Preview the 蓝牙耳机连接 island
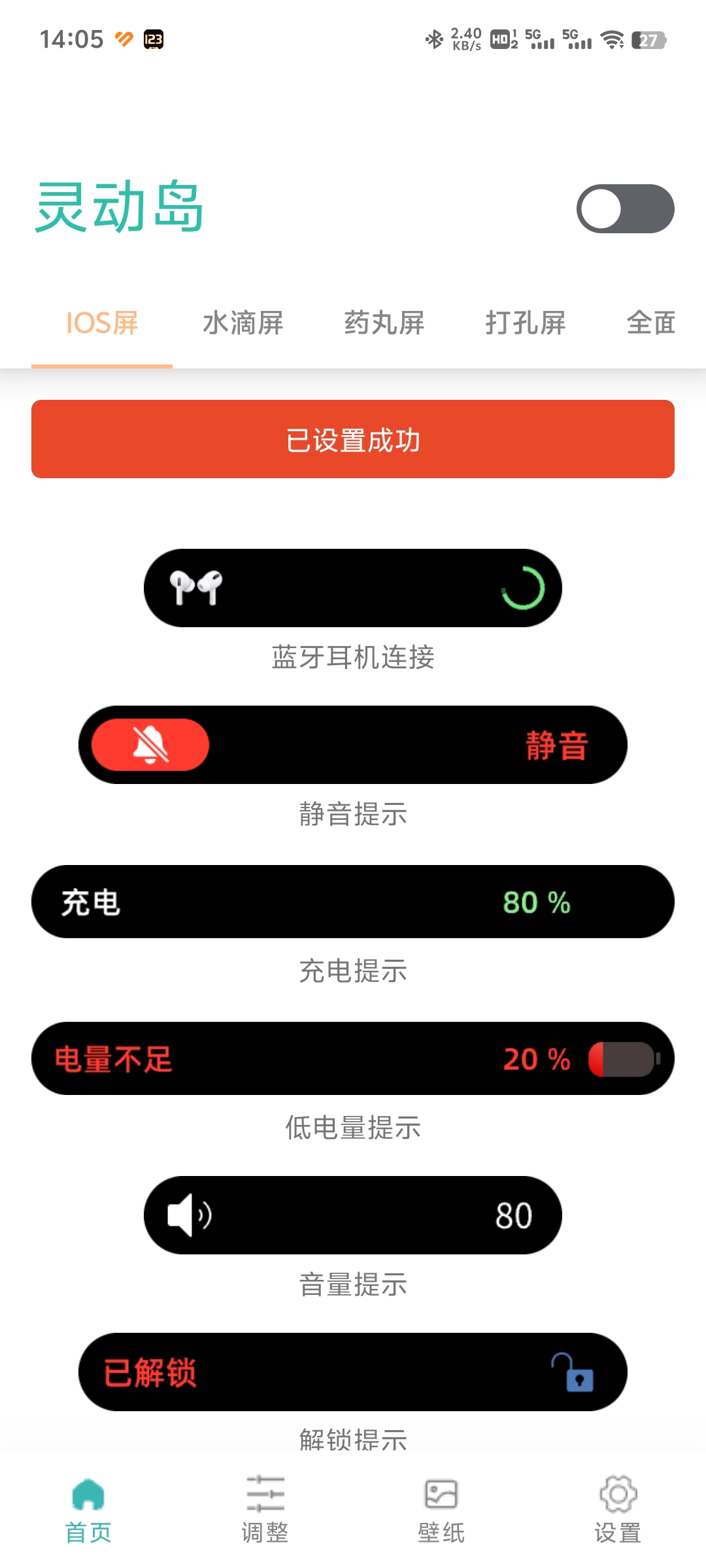This screenshot has width=706, height=1568. point(353,588)
